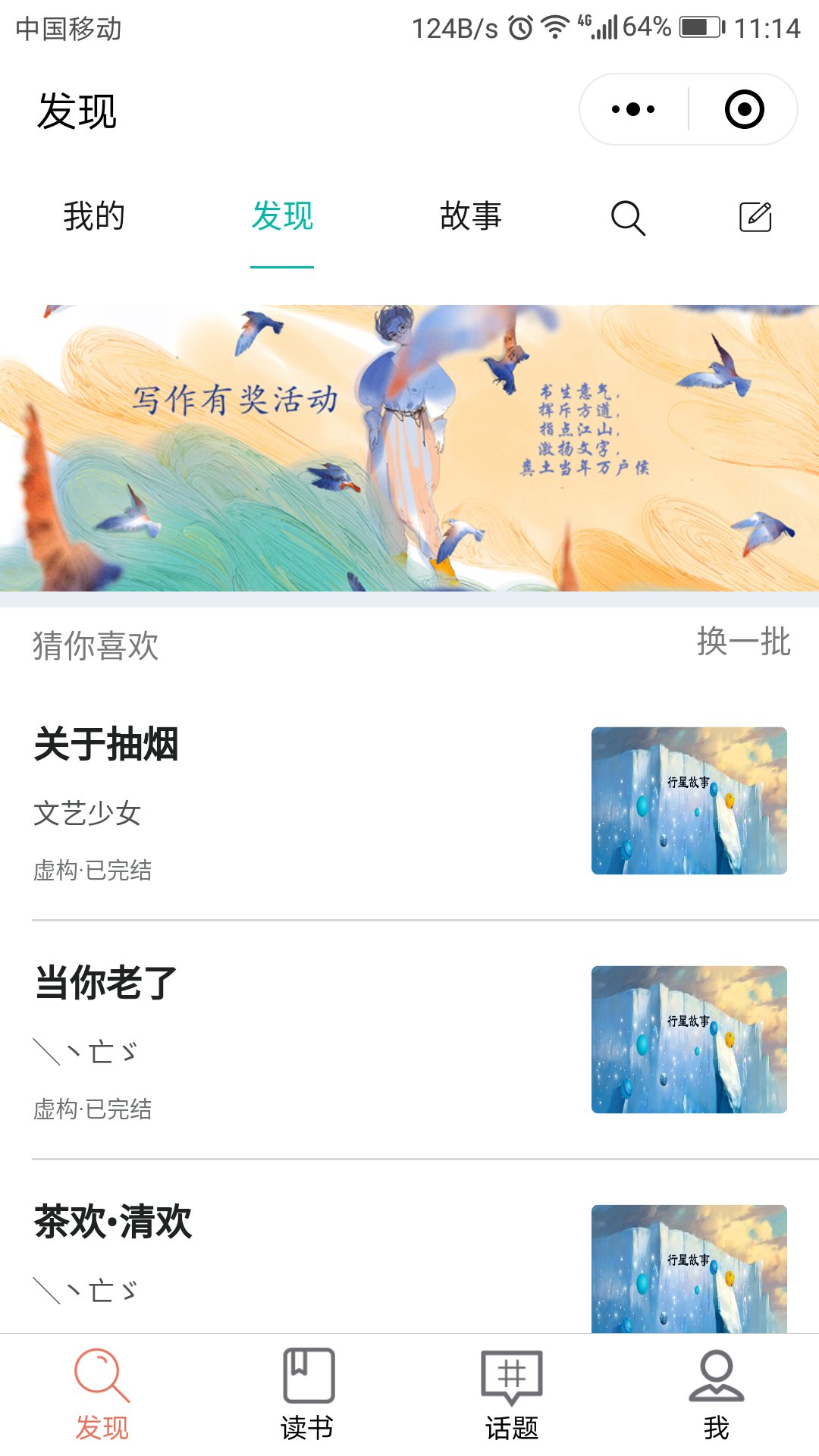Open the search magnifier icon
The width and height of the screenshot is (819, 1456).
pos(628,218)
